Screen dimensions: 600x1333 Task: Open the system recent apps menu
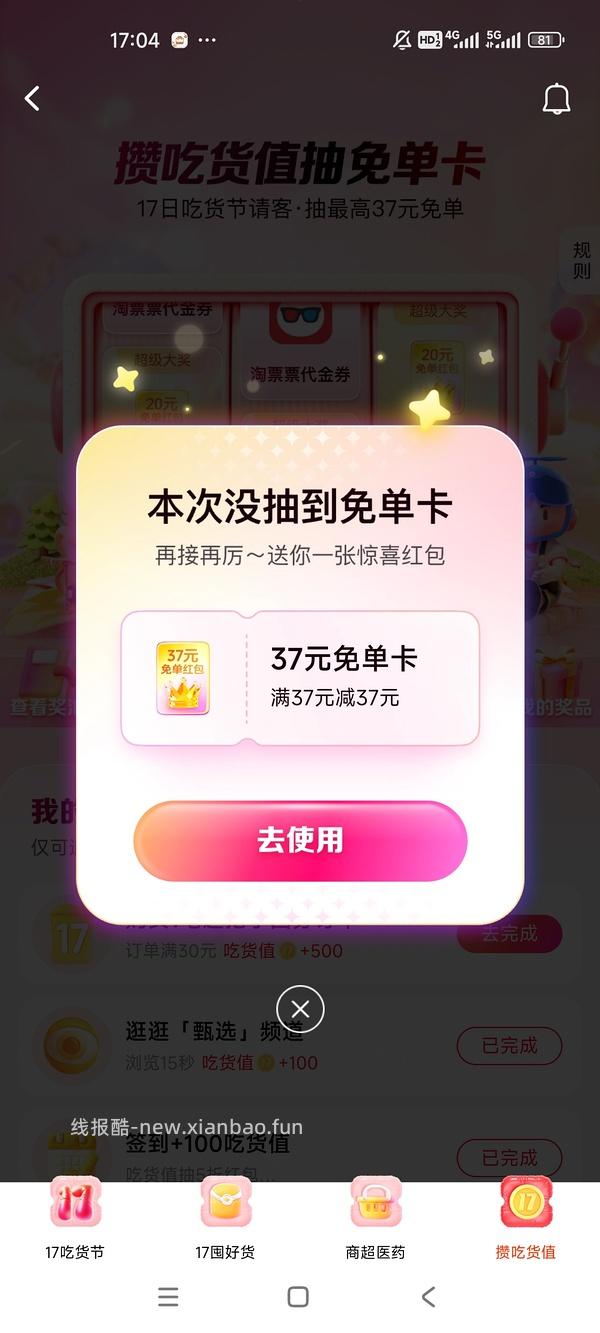(168, 1297)
